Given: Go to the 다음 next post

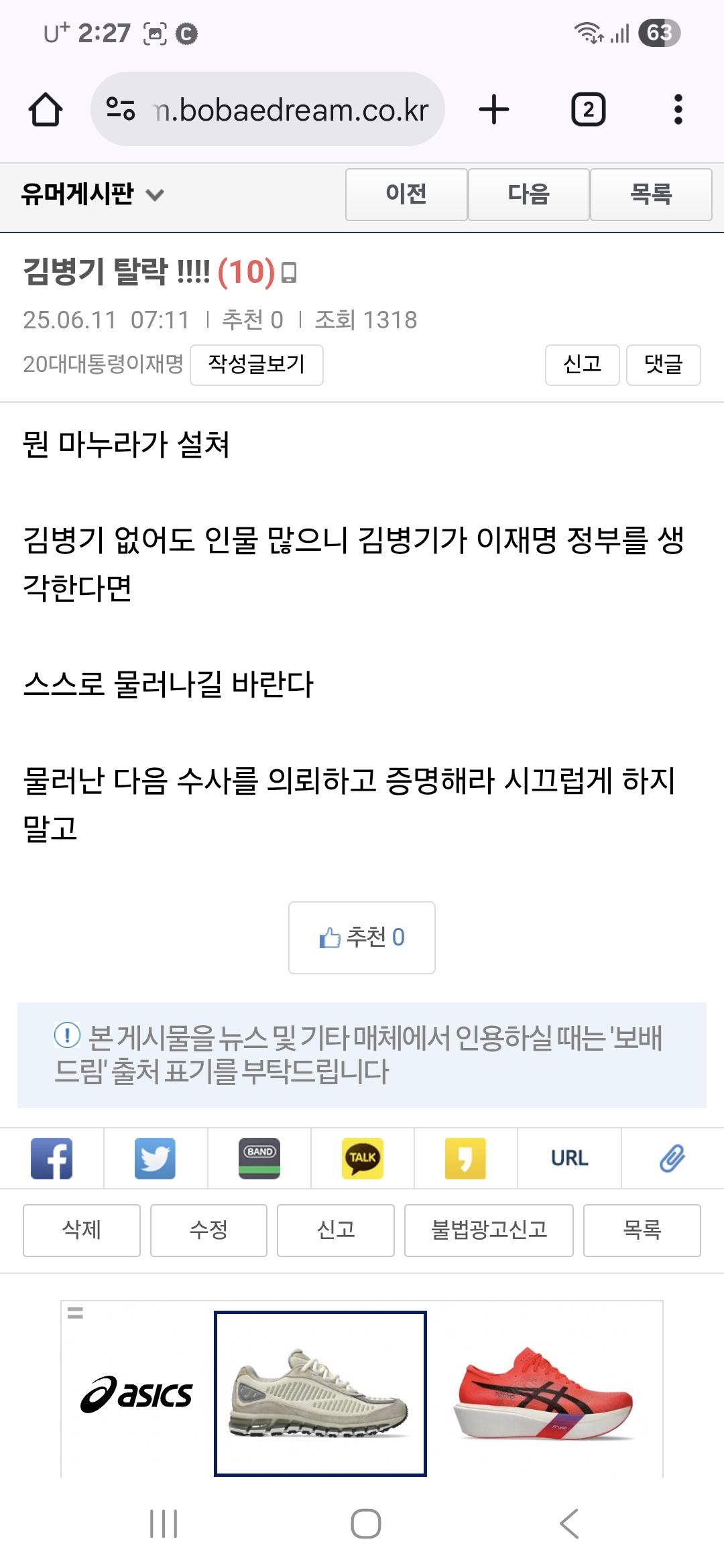Looking at the screenshot, I should coord(528,194).
